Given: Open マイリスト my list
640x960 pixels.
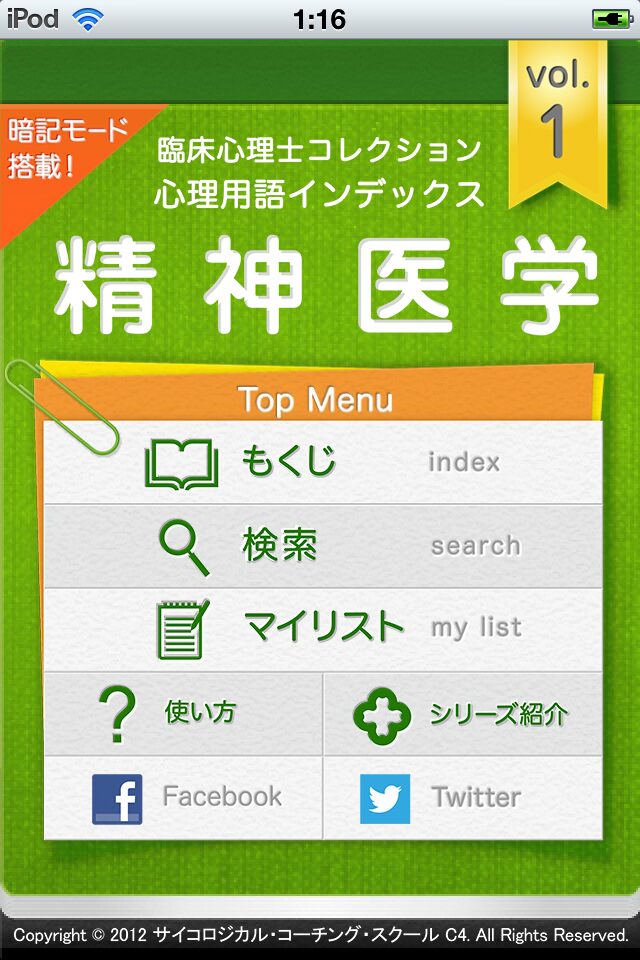Looking at the screenshot, I should [x=323, y=629].
